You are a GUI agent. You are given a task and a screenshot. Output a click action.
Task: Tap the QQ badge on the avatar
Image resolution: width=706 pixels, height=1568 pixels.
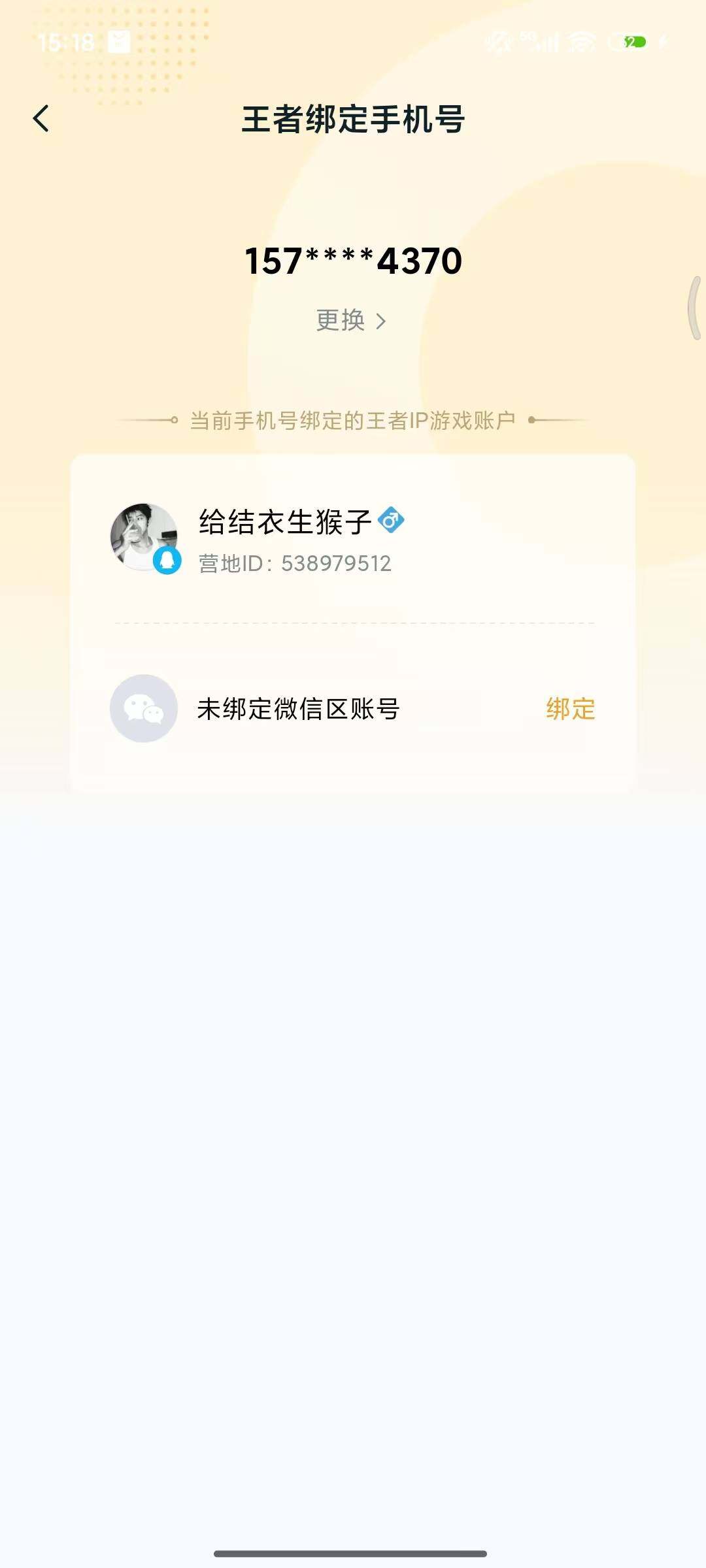coord(169,561)
